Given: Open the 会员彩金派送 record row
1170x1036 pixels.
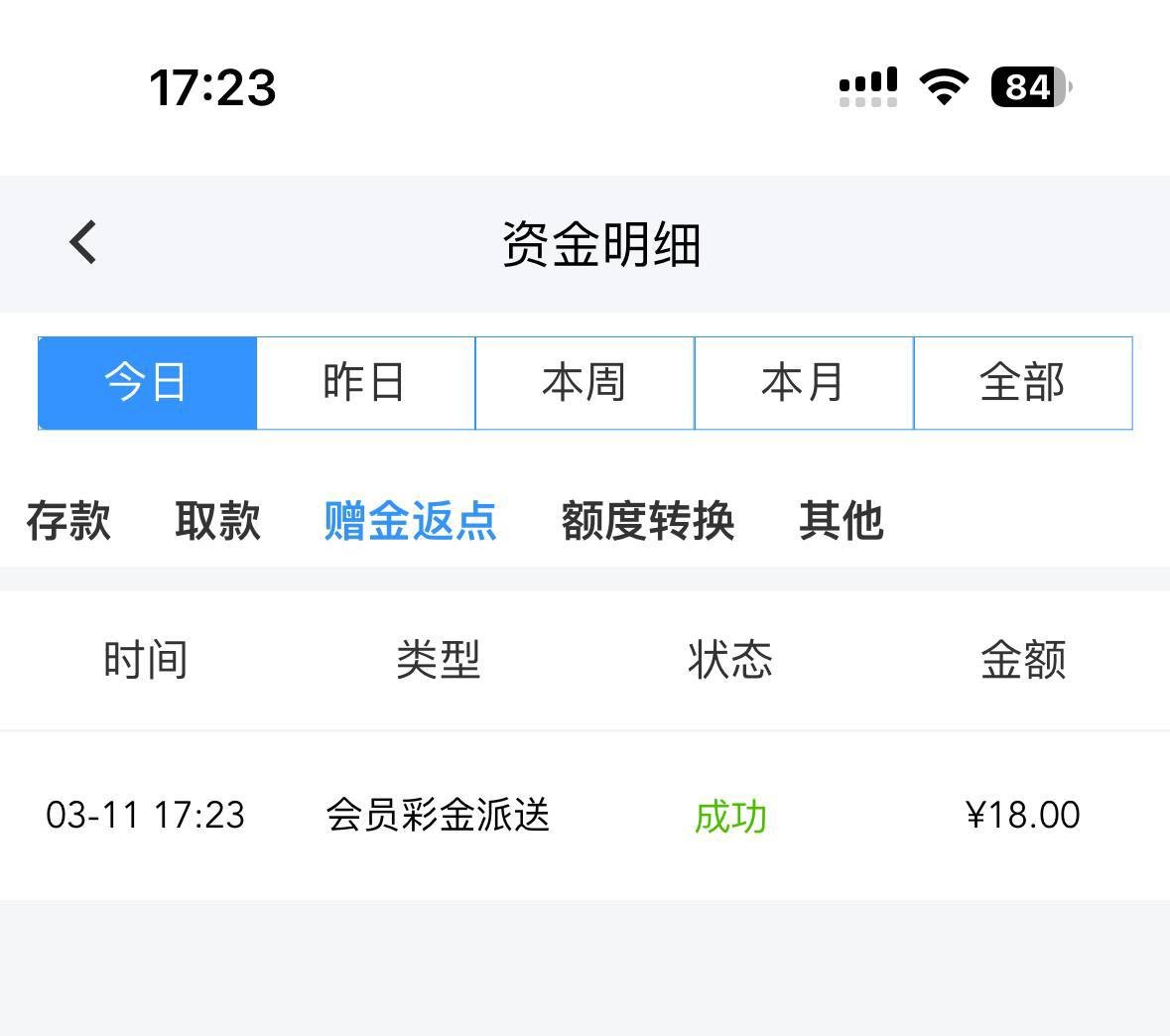Looking at the screenshot, I should click(x=585, y=816).
